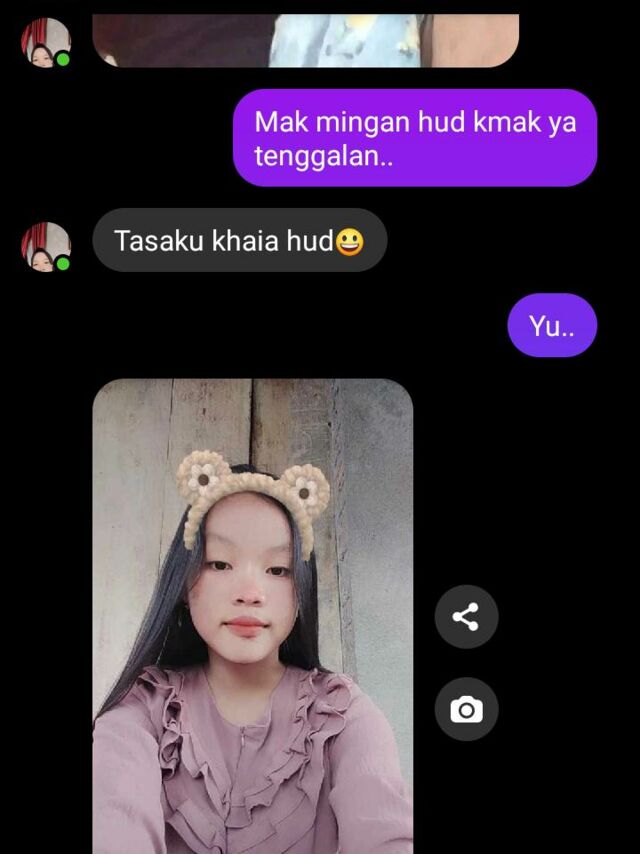
Task: Share the photo using the share icon
Action: (466, 617)
